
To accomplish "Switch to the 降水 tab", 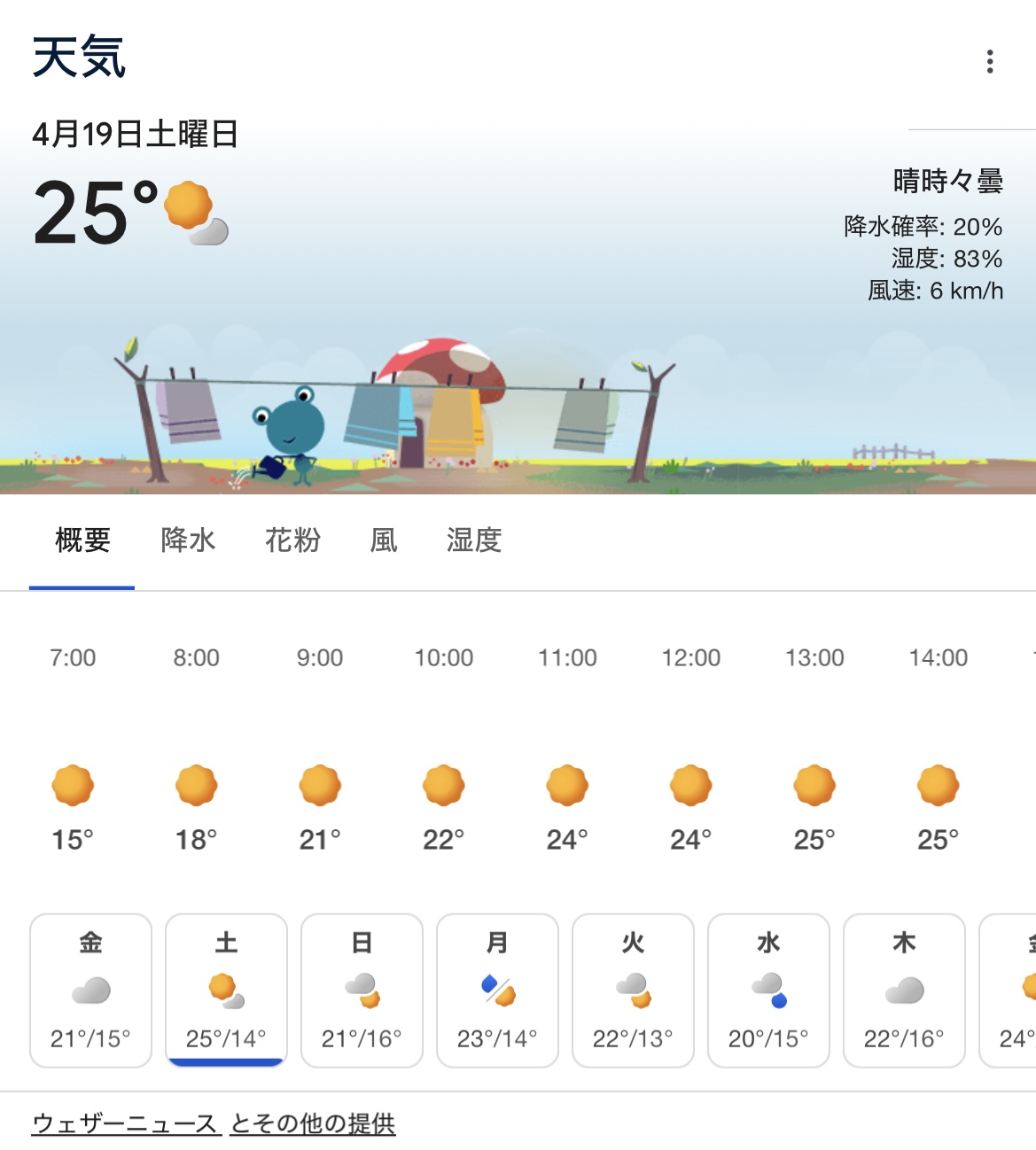I will click(x=188, y=540).
